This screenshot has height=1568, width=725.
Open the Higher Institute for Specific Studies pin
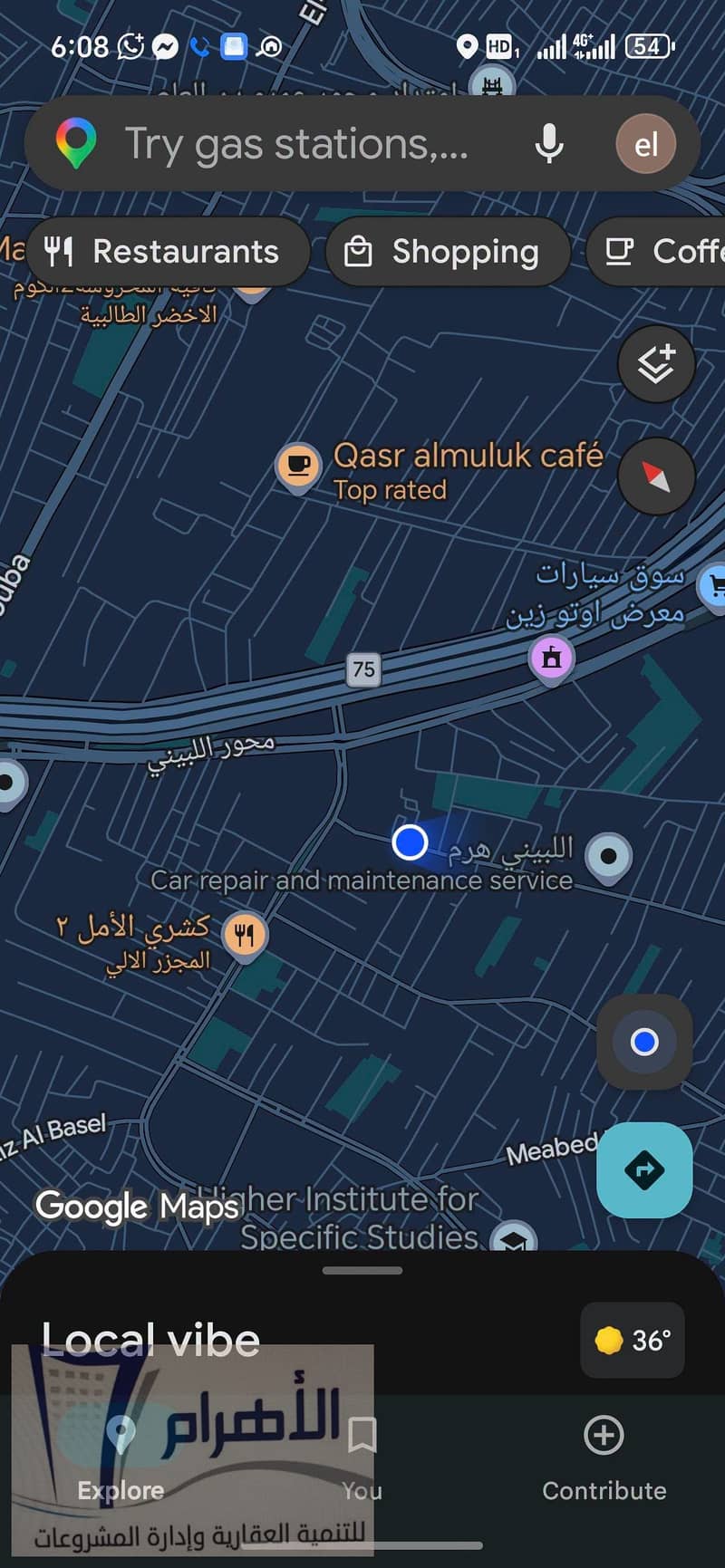[x=513, y=1239]
